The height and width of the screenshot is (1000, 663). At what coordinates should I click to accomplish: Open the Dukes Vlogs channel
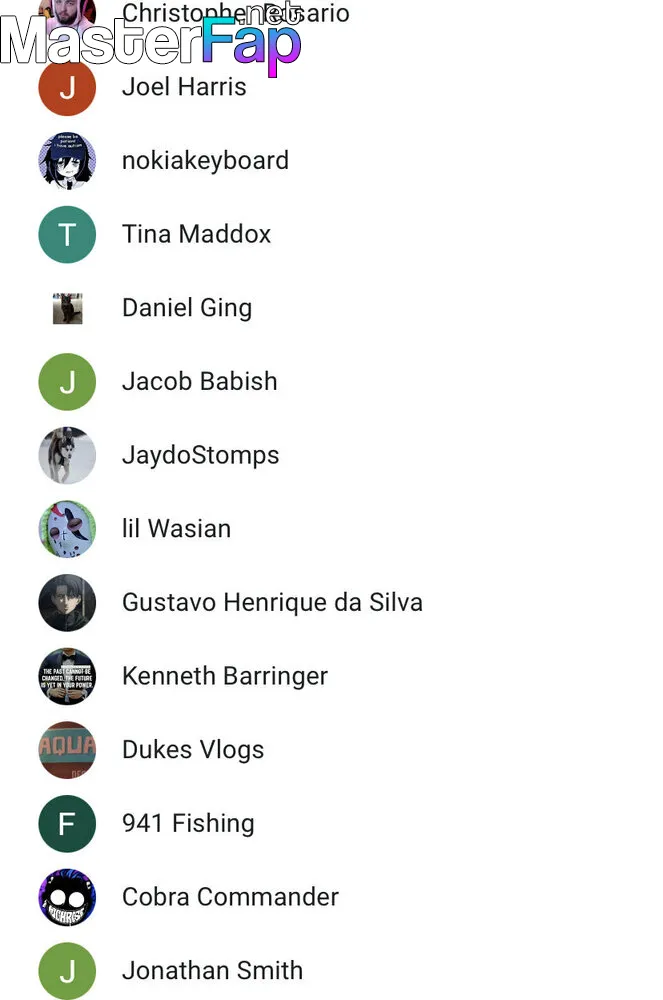[193, 750]
